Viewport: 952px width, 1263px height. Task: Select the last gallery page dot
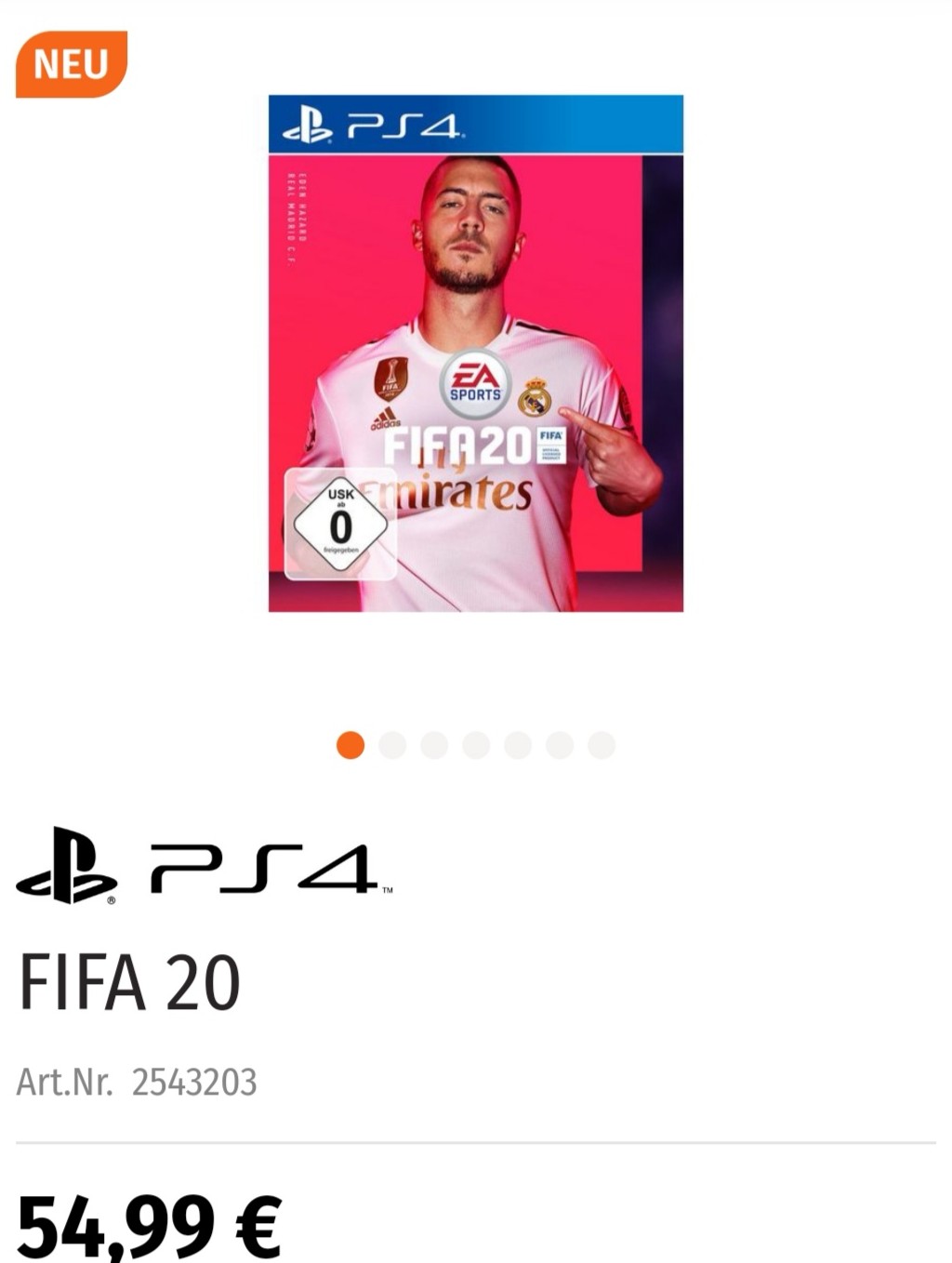(602, 745)
